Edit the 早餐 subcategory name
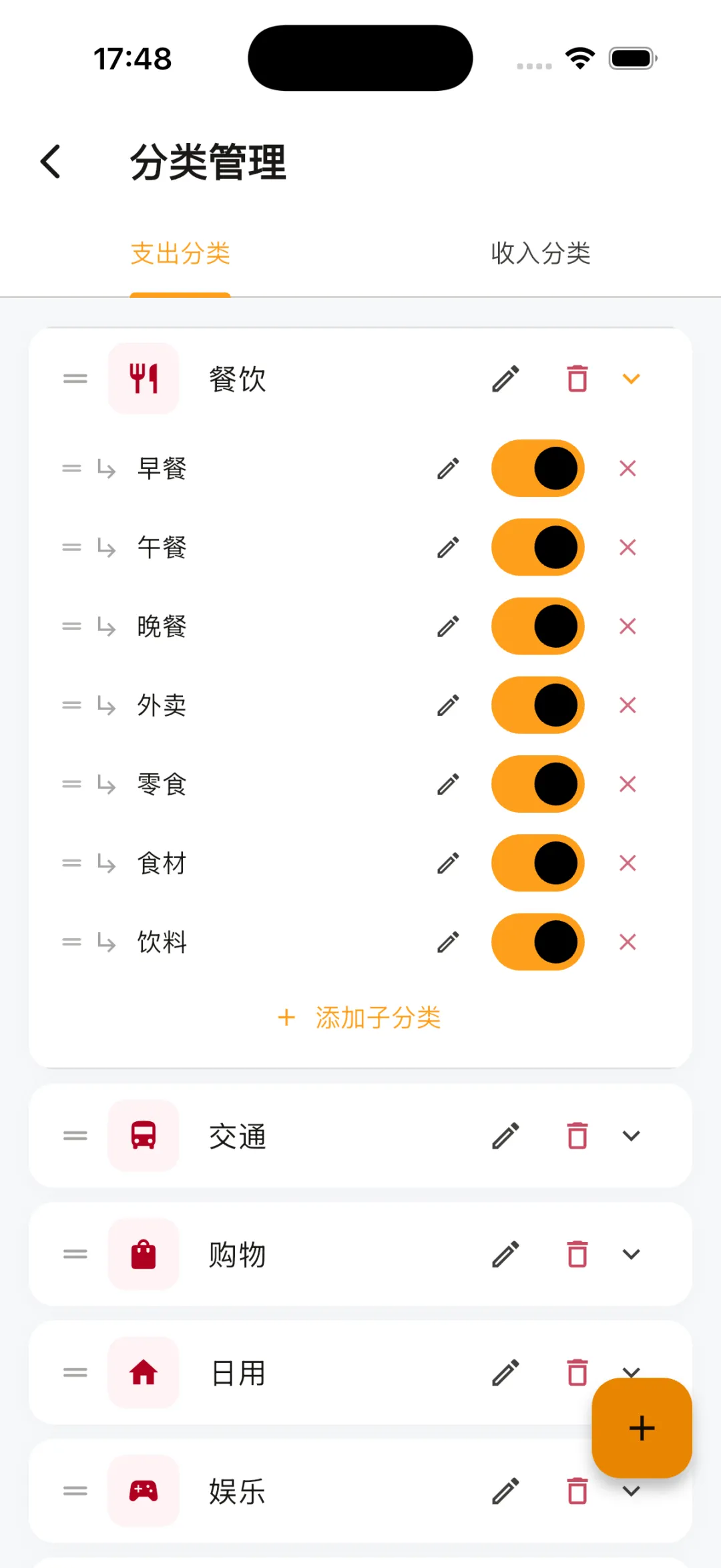This screenshot has width=721, height=1568. (x=448, y=469)
